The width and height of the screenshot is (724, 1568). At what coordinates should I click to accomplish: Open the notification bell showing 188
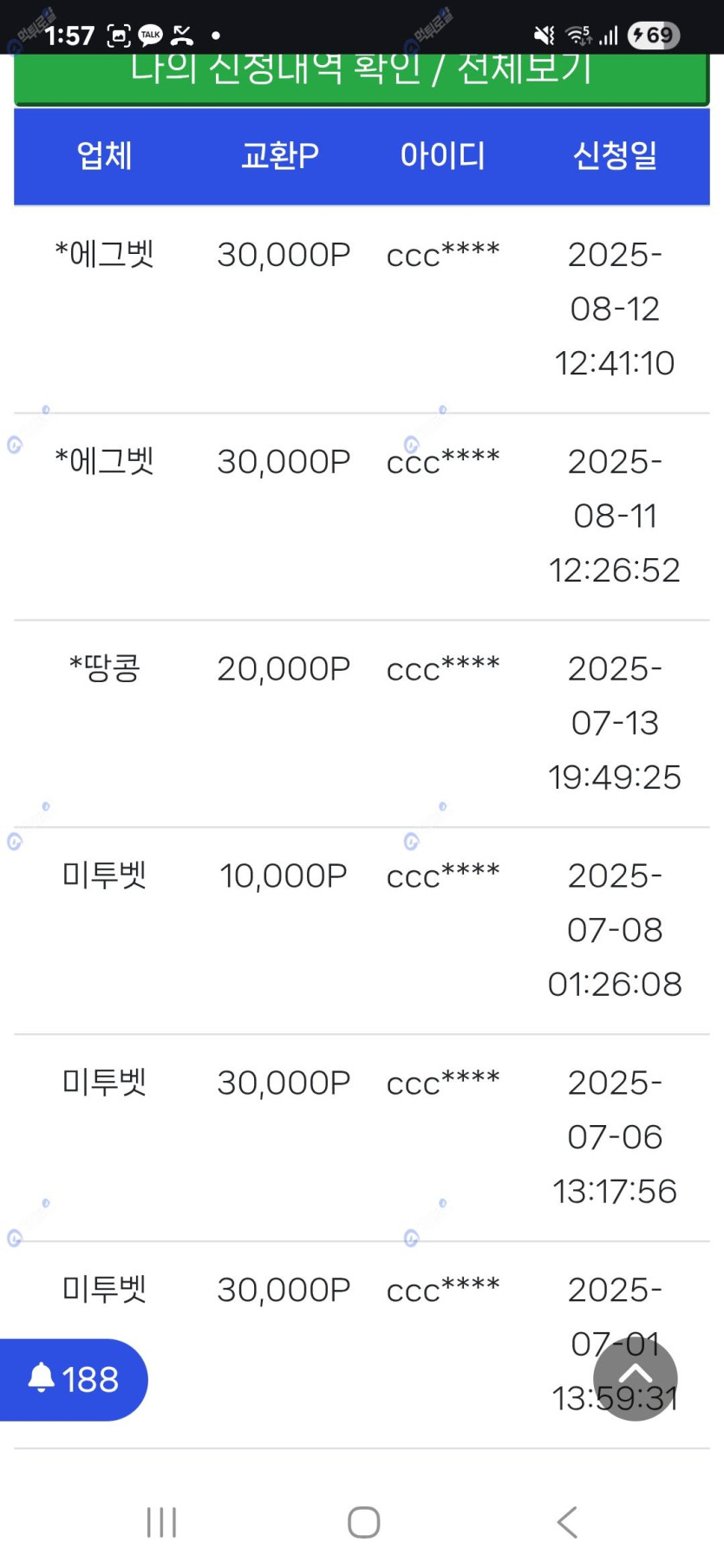[74, 1379]
